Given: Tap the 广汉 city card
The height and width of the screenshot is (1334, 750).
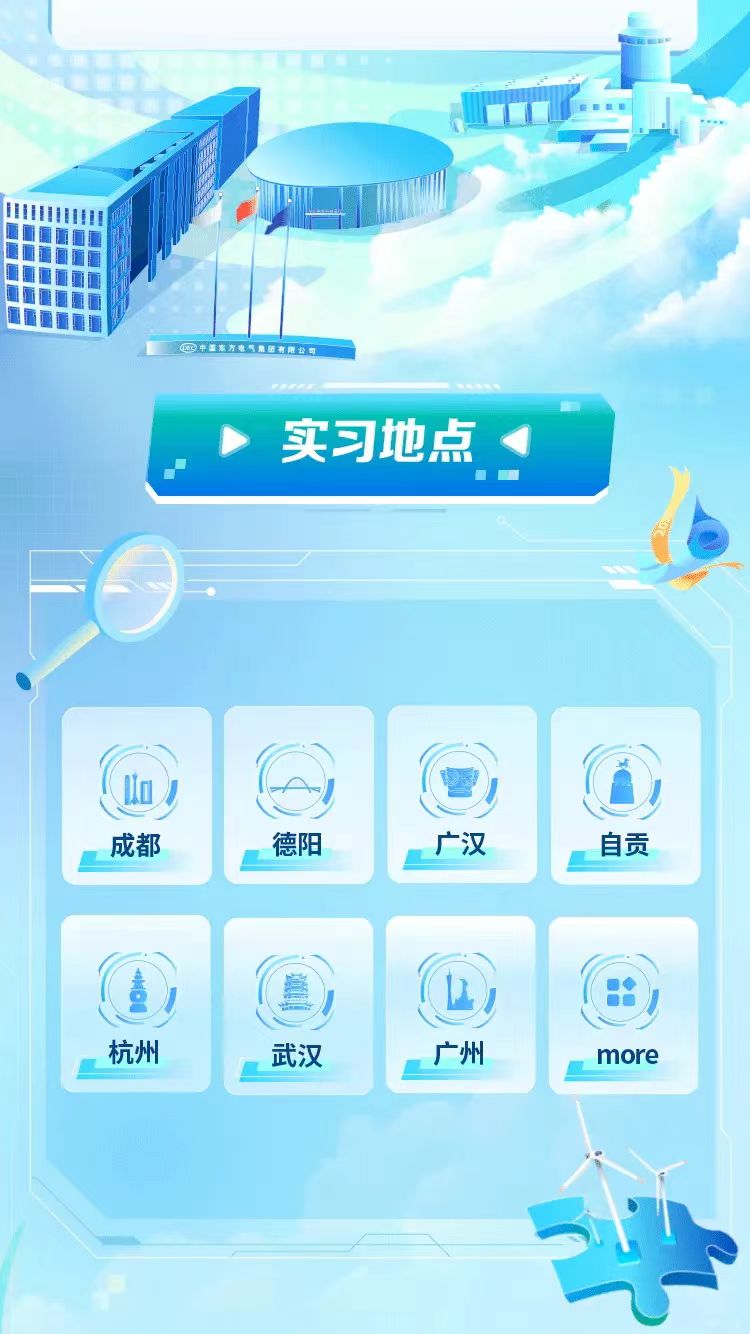Looking at the screenshot, I should 462,796.
